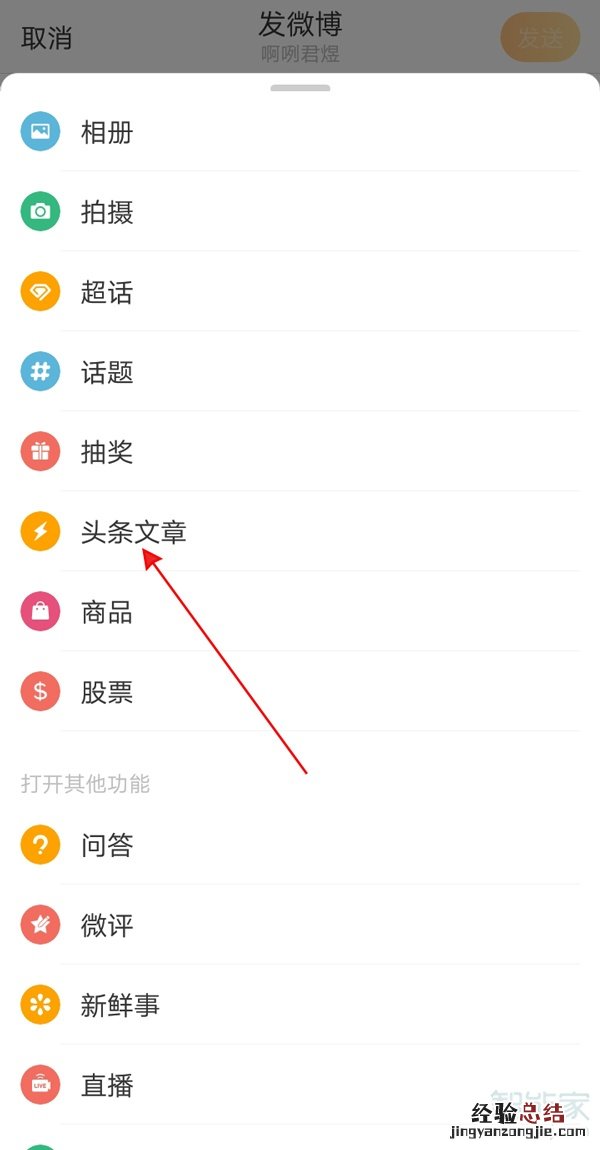Image resolution: width=600 pixels, height=1150 pixels.
Task: Add a 话题 hashtag
Action: click(107, 372)
